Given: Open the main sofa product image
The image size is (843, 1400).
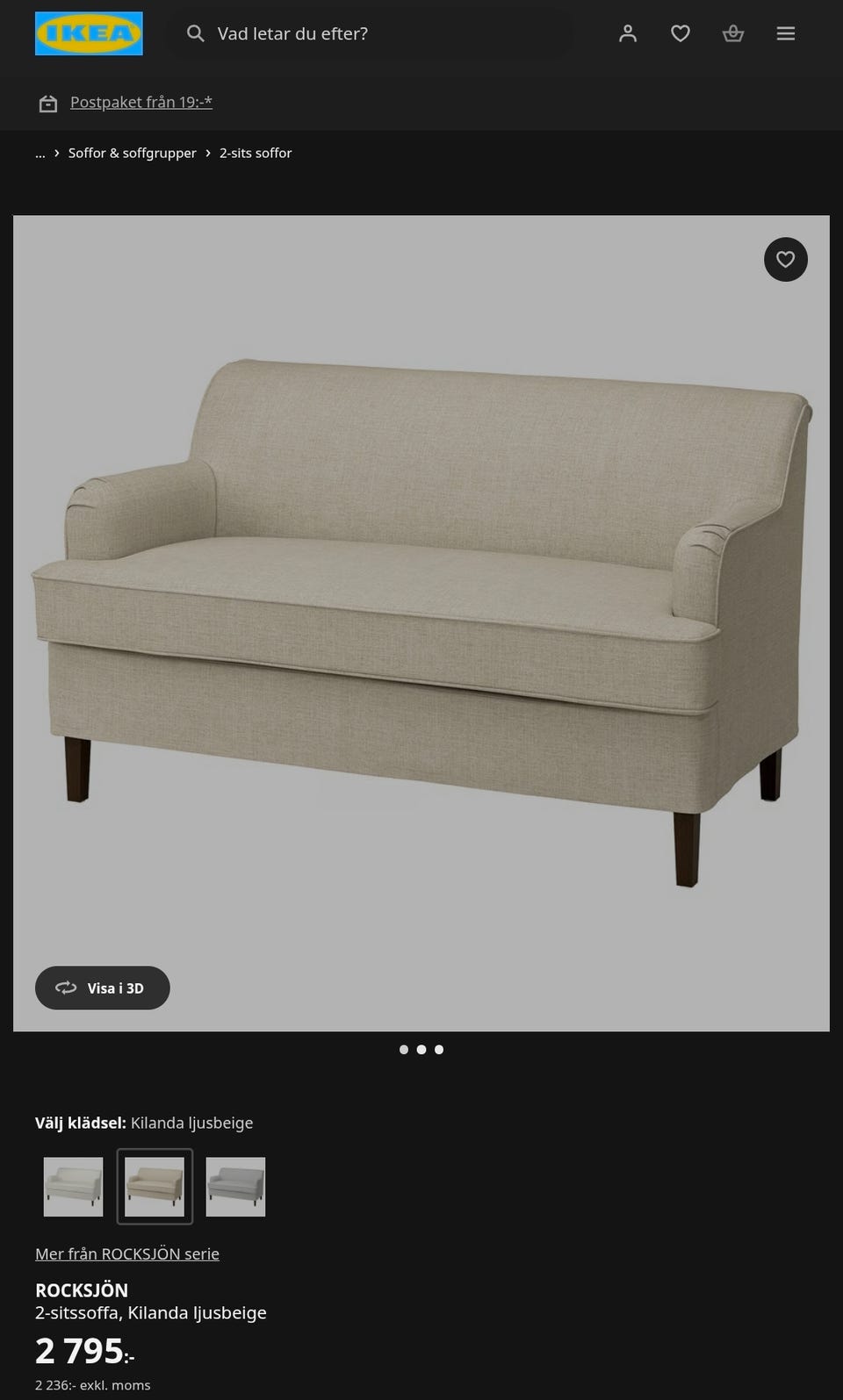Looking at the screenshot, I should pyautogui.click(x=421, y=623).
